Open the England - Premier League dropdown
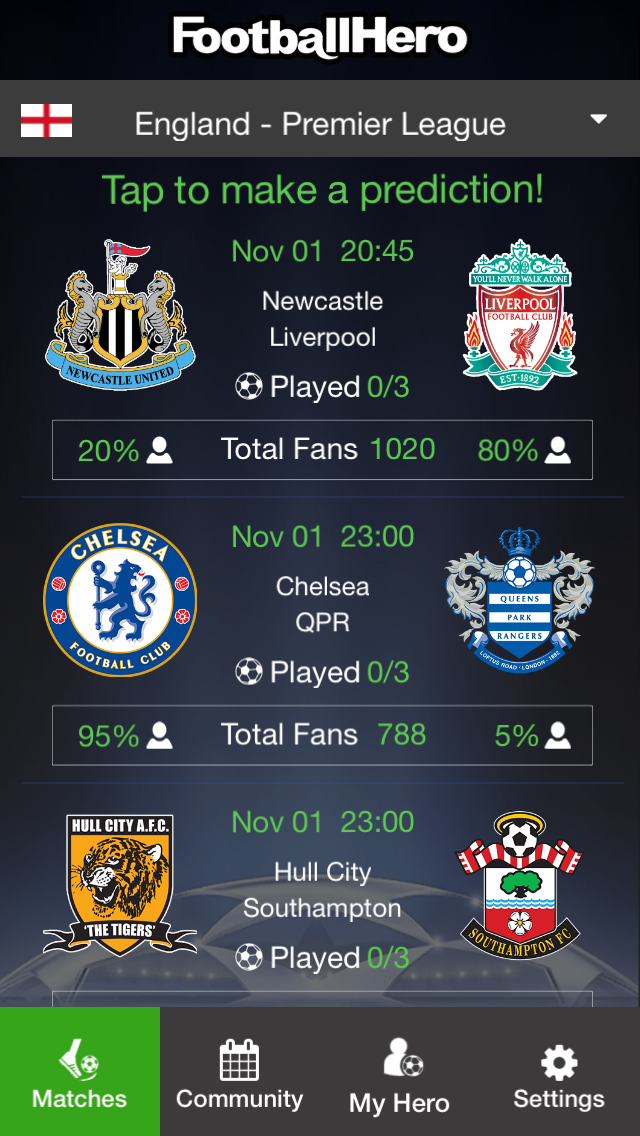This screenshot has height=1136, width=640. pos(320,120)
